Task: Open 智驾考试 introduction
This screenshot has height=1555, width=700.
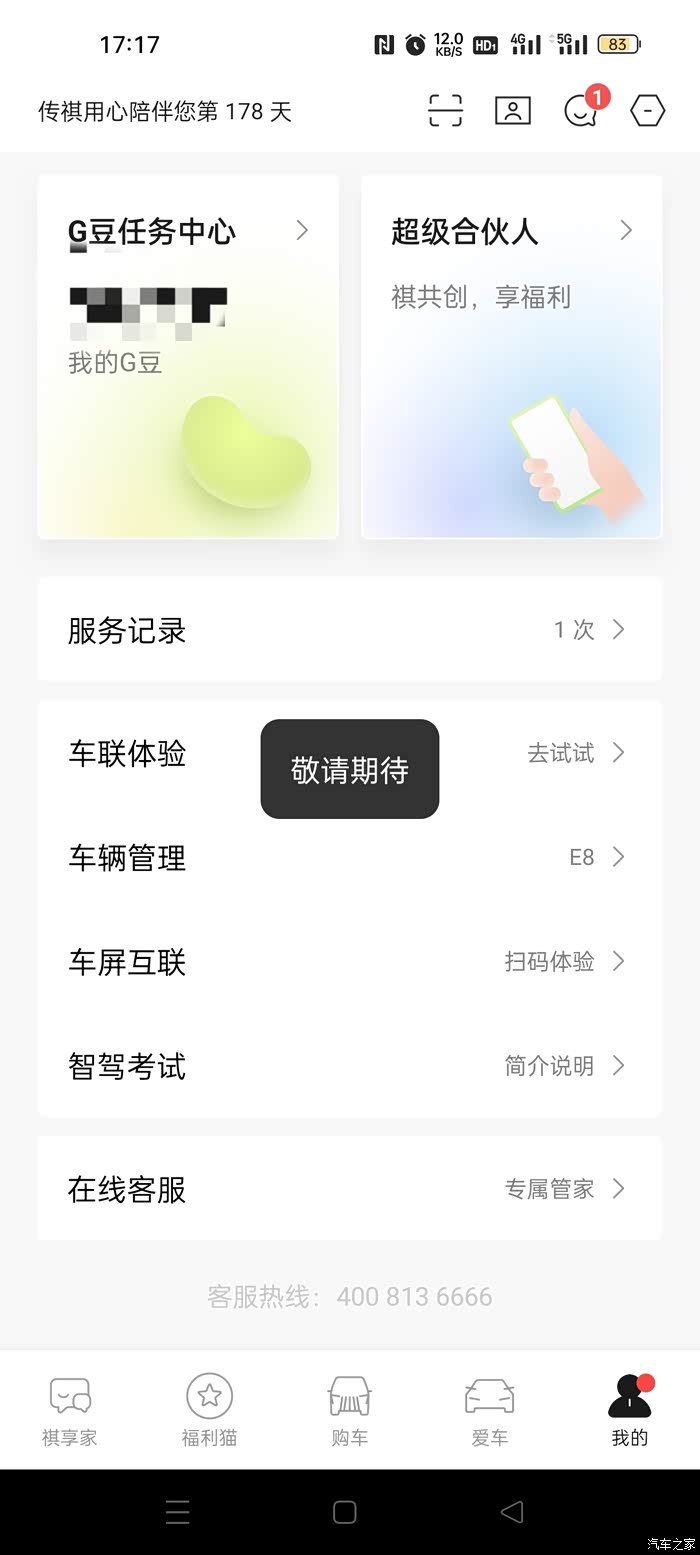Action: (x=349, y=1066)
